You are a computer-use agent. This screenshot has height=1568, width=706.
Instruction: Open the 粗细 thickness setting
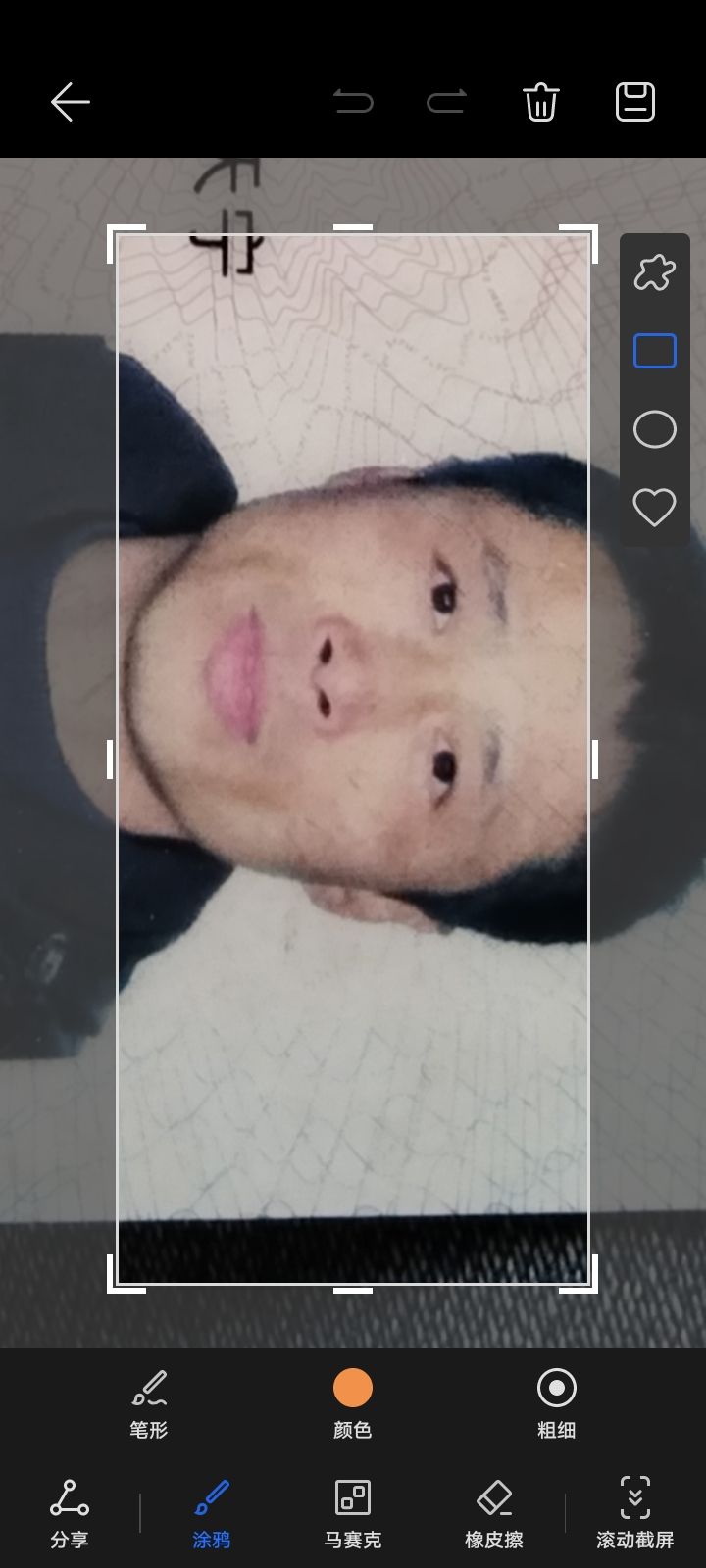point(556,1403)
